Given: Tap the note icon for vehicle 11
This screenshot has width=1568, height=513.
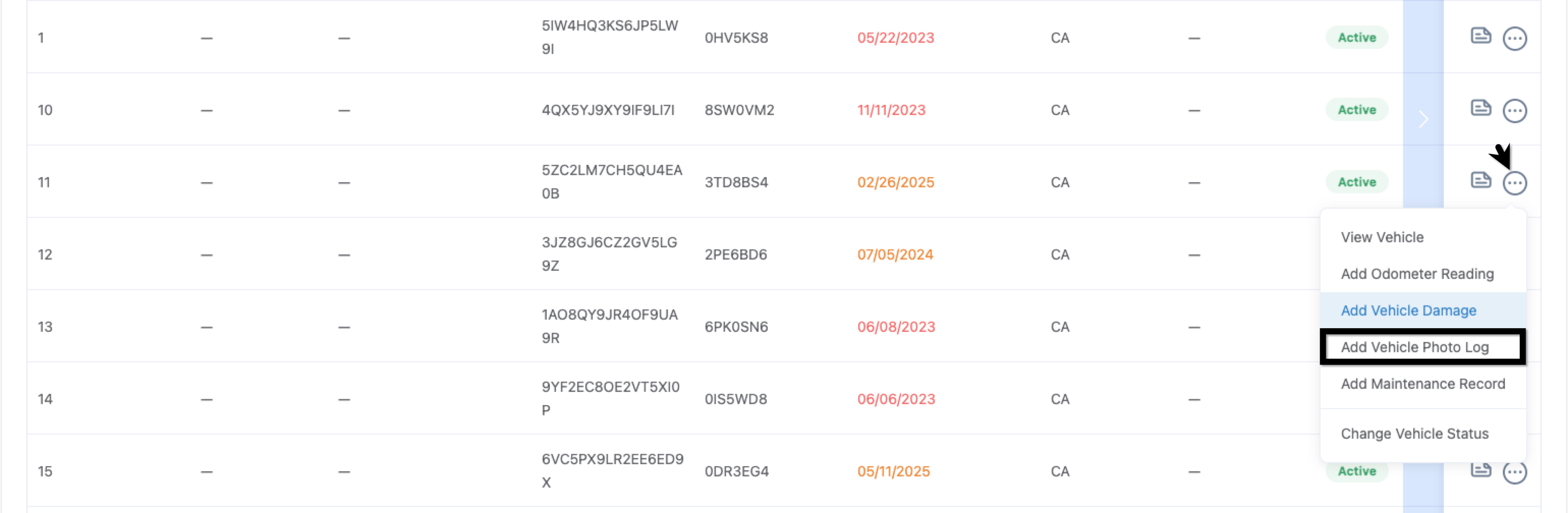Looking at the screenshot, I should [1480, 180].
